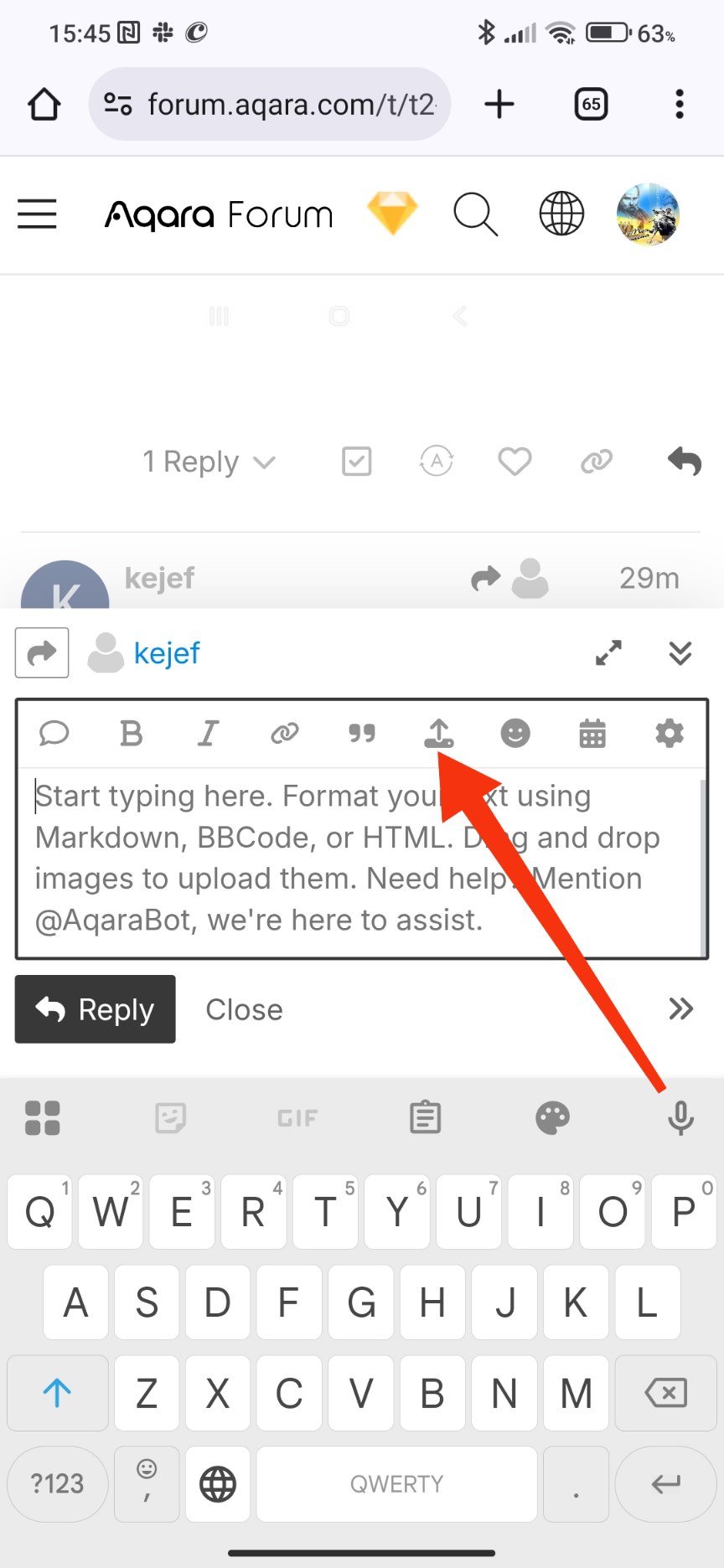Tap the keyboard backspace key
The width and height of the screenshot is (724, 1568).
666,1393
